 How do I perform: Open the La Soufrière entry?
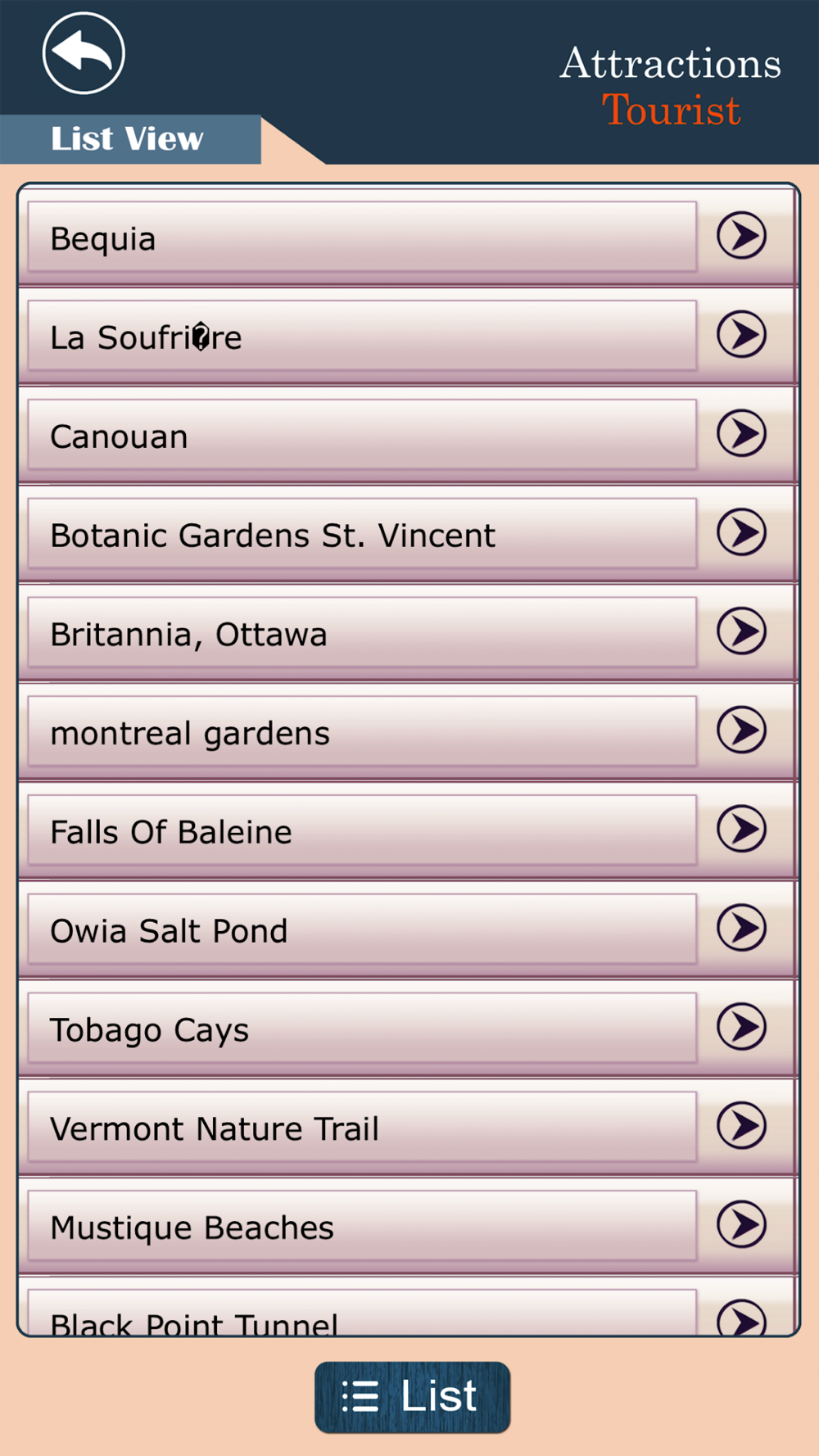408,336
